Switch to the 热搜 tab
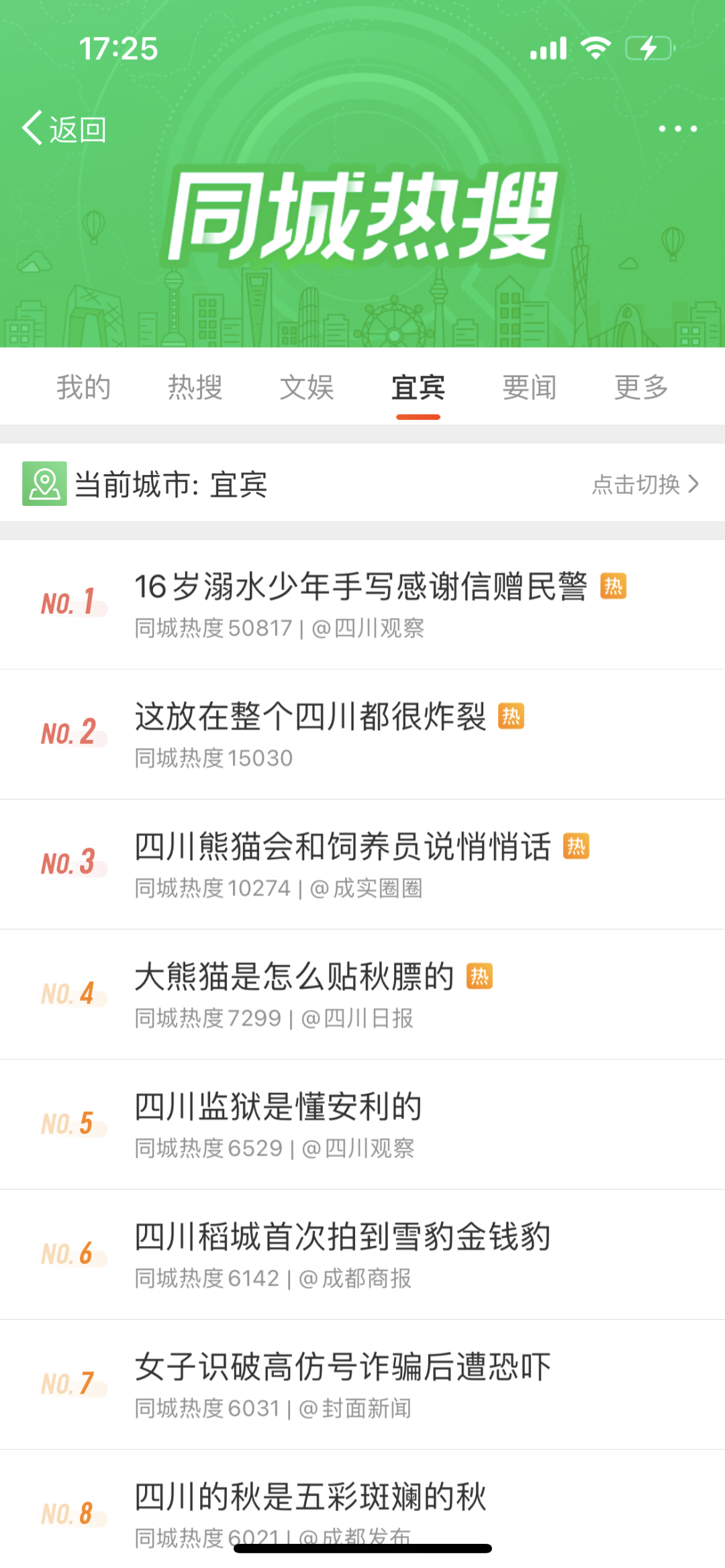The width and height of the screenshot is (725, 1568). pos(195,388)
